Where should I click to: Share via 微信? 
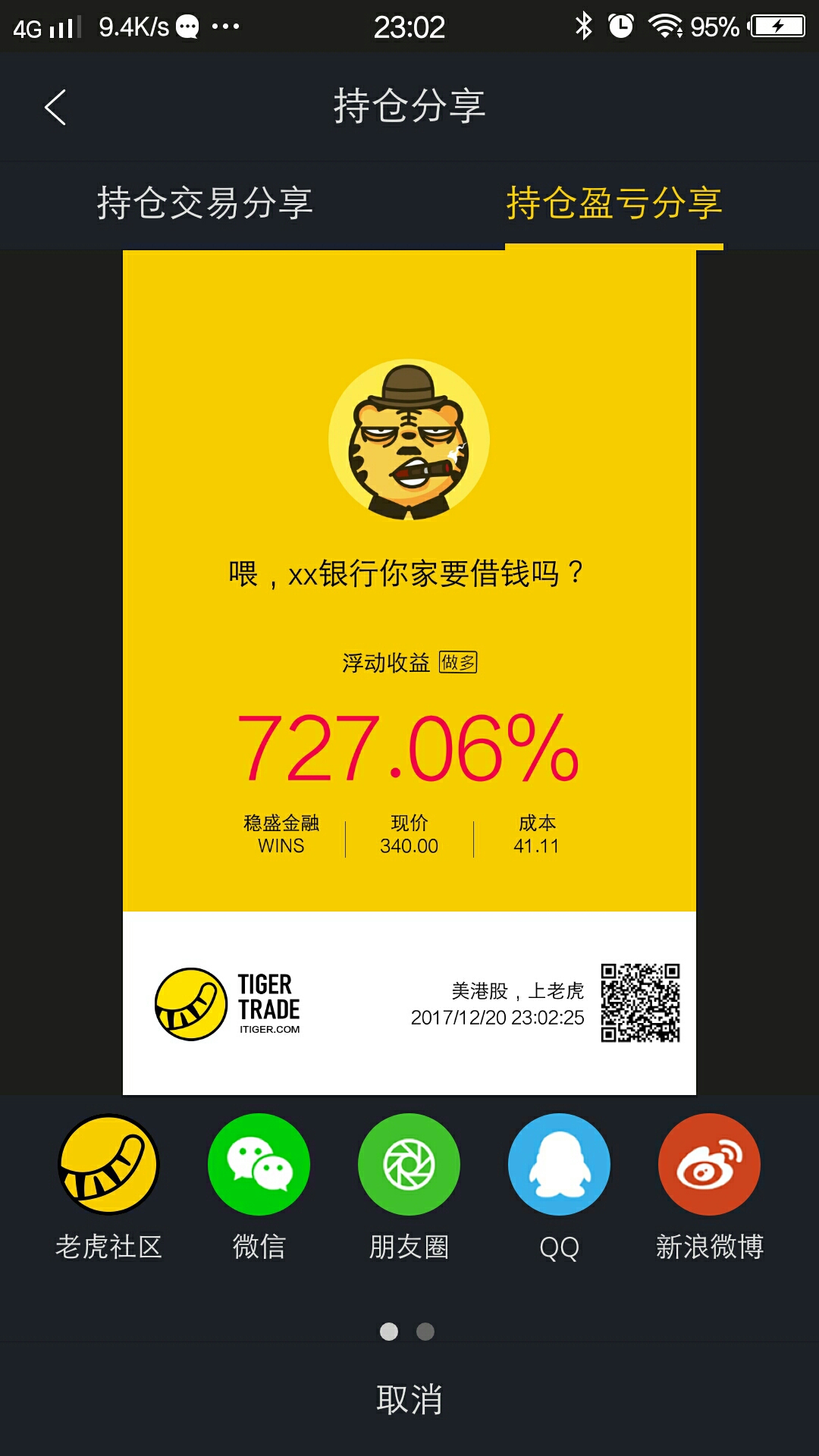[x=259, y=1165]
